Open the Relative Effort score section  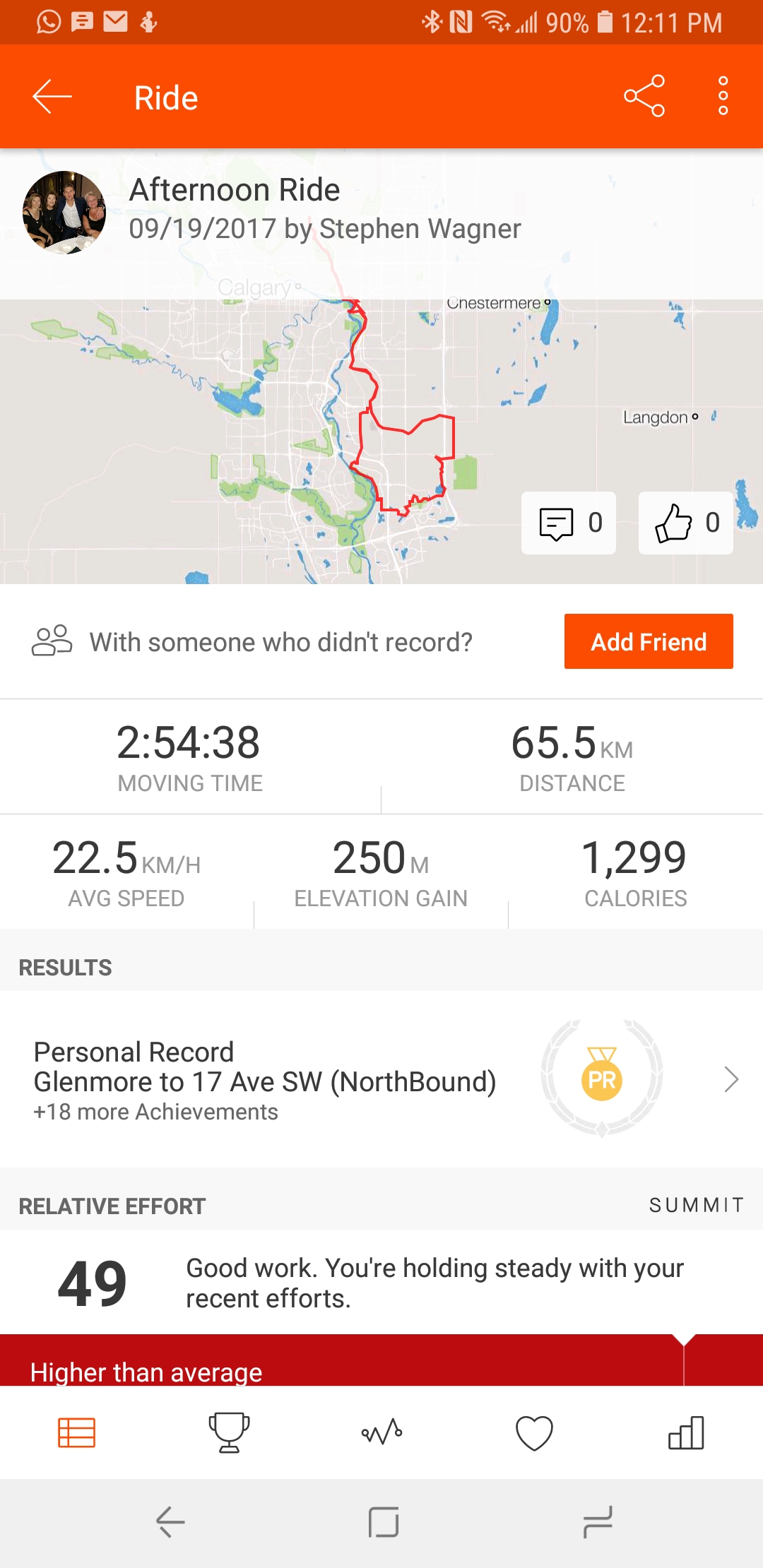coord(381,1283)
